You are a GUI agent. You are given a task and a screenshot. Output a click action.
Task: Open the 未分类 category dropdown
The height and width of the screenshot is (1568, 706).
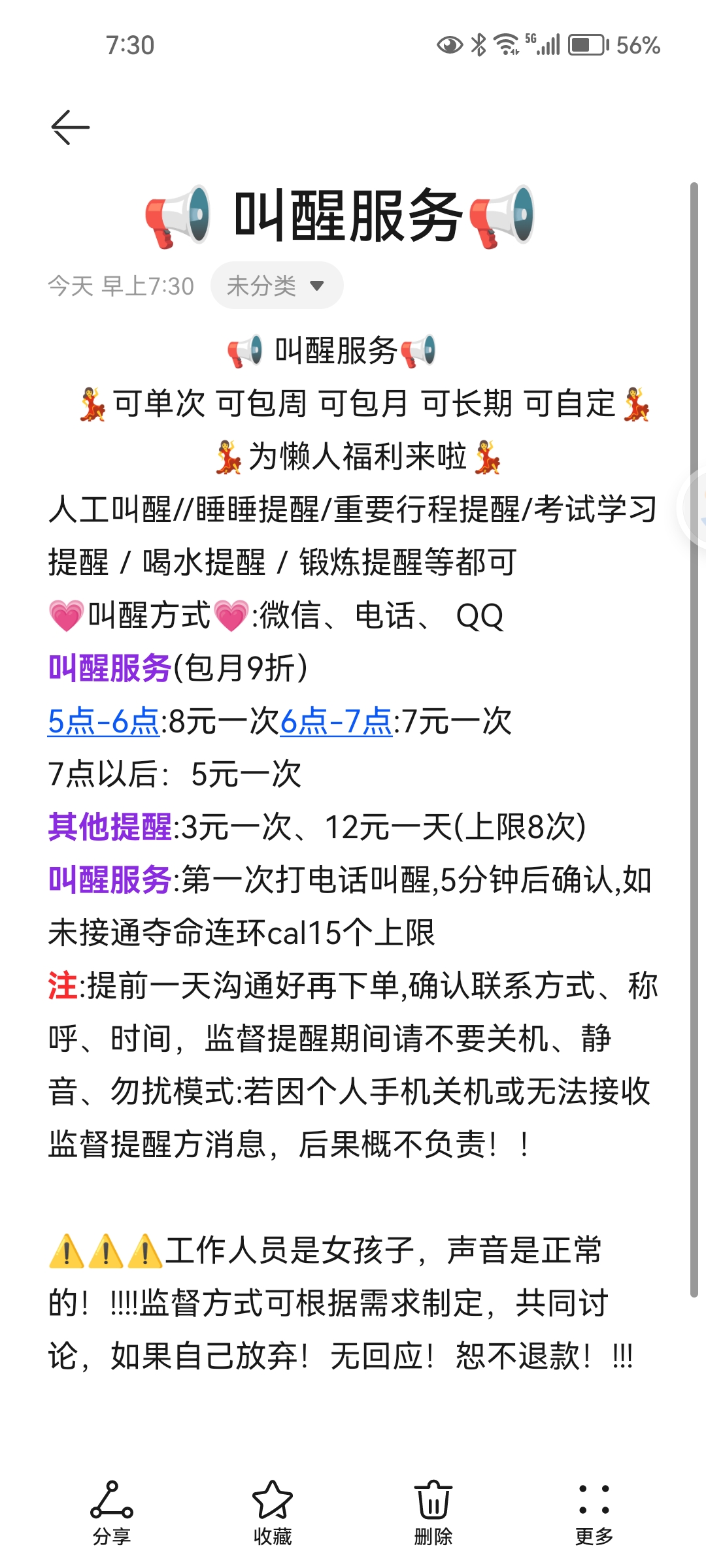pos(277,286)
